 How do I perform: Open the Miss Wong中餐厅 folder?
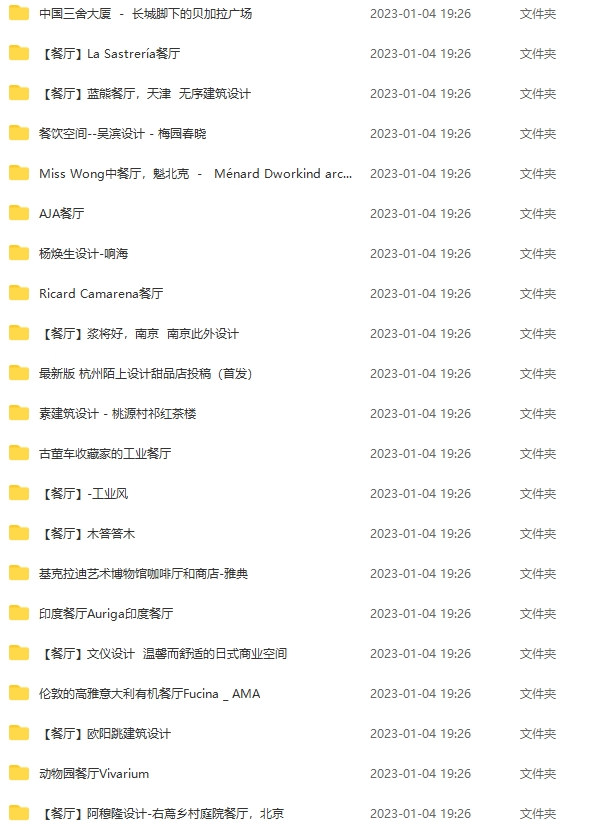(x=195, y=174)
